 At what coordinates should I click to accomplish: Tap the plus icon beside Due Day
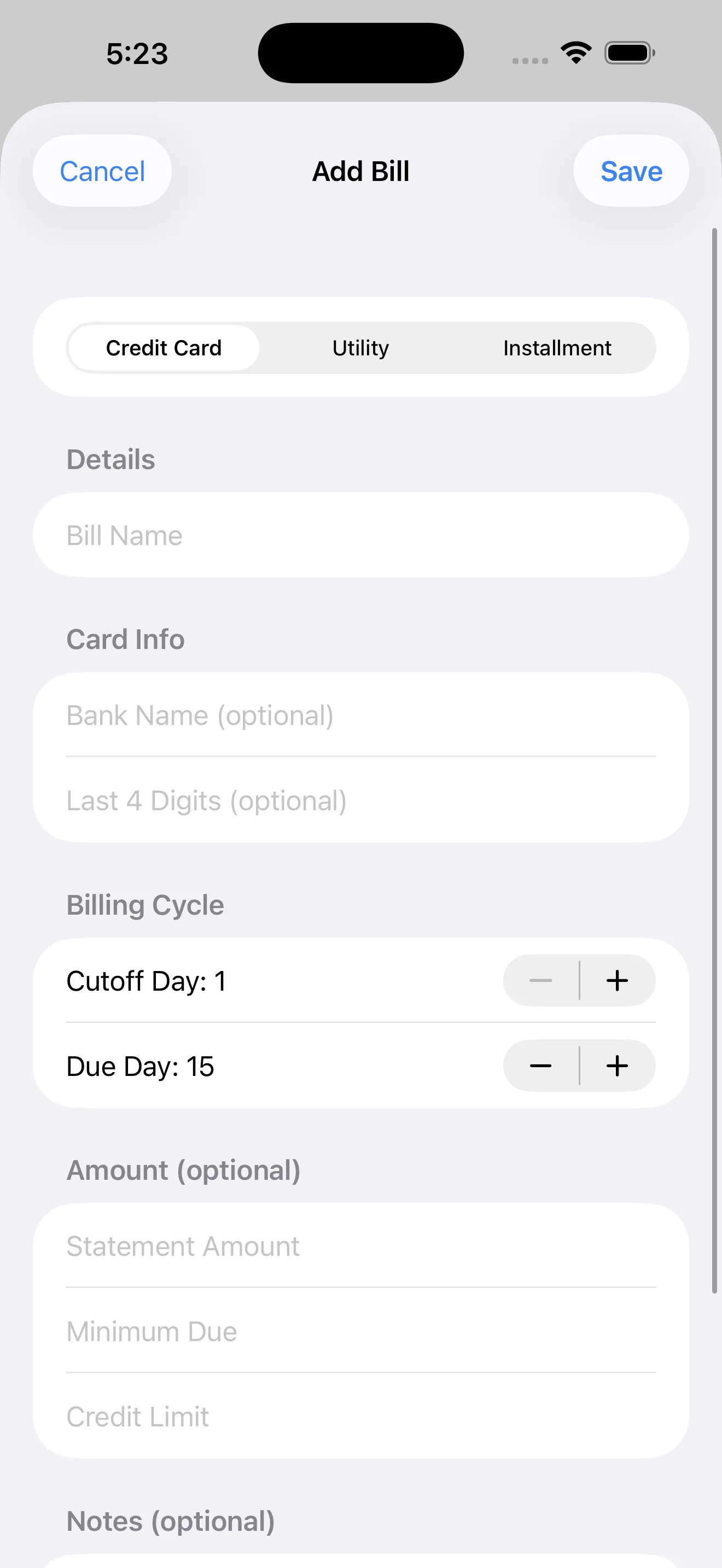click(616, 1066)
